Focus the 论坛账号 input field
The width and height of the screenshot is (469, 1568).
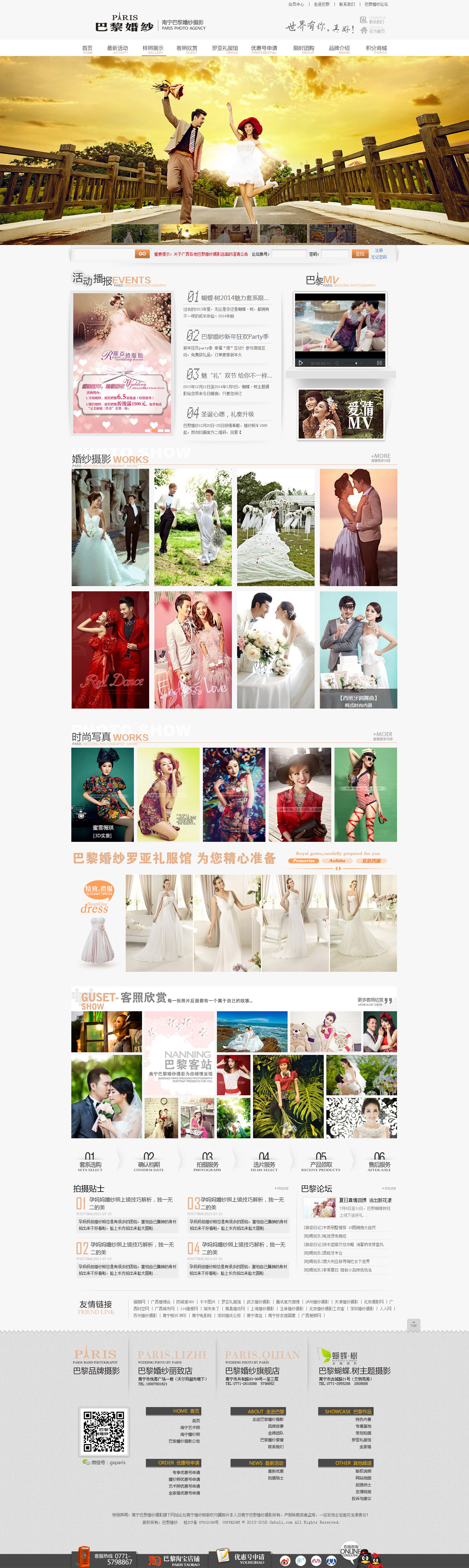click(288, 254)
